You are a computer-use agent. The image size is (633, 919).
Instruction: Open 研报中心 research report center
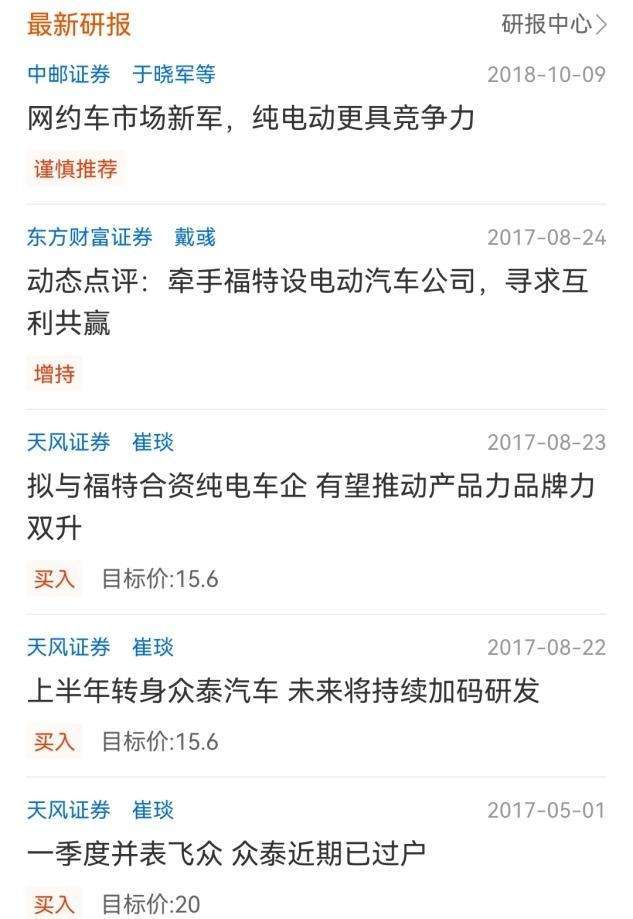click(553, 25)
